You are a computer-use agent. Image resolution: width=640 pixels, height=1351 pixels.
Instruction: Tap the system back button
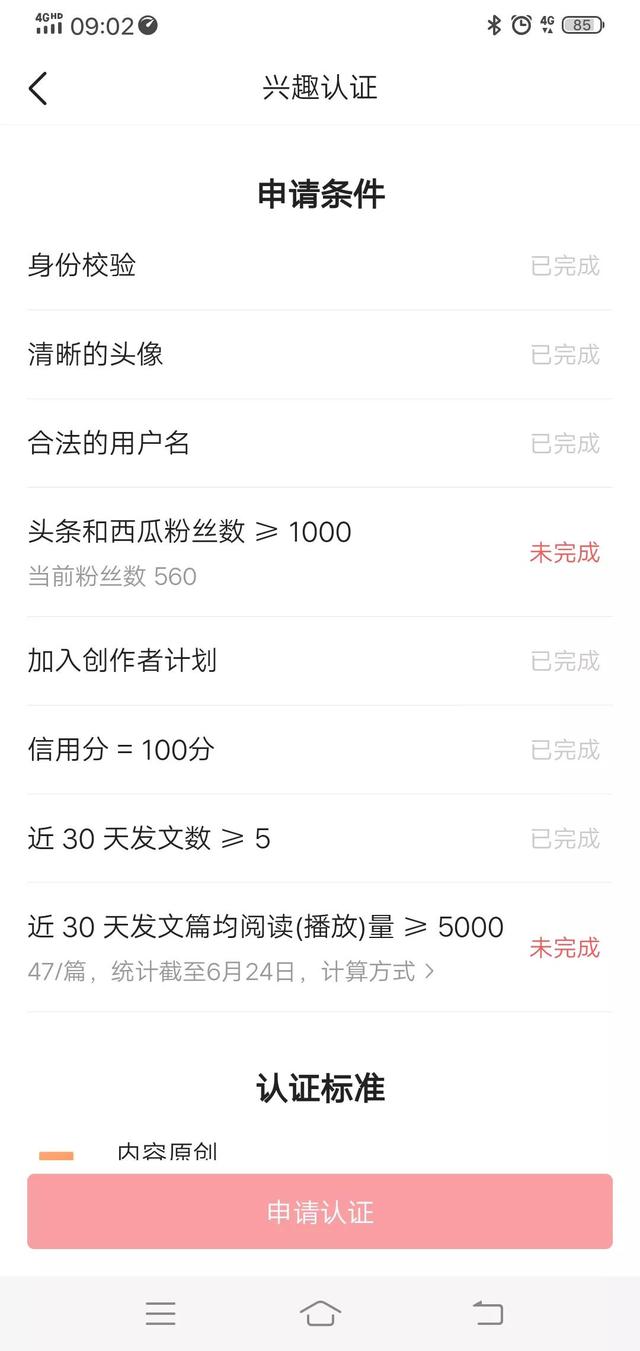(x=488, y=1313)
